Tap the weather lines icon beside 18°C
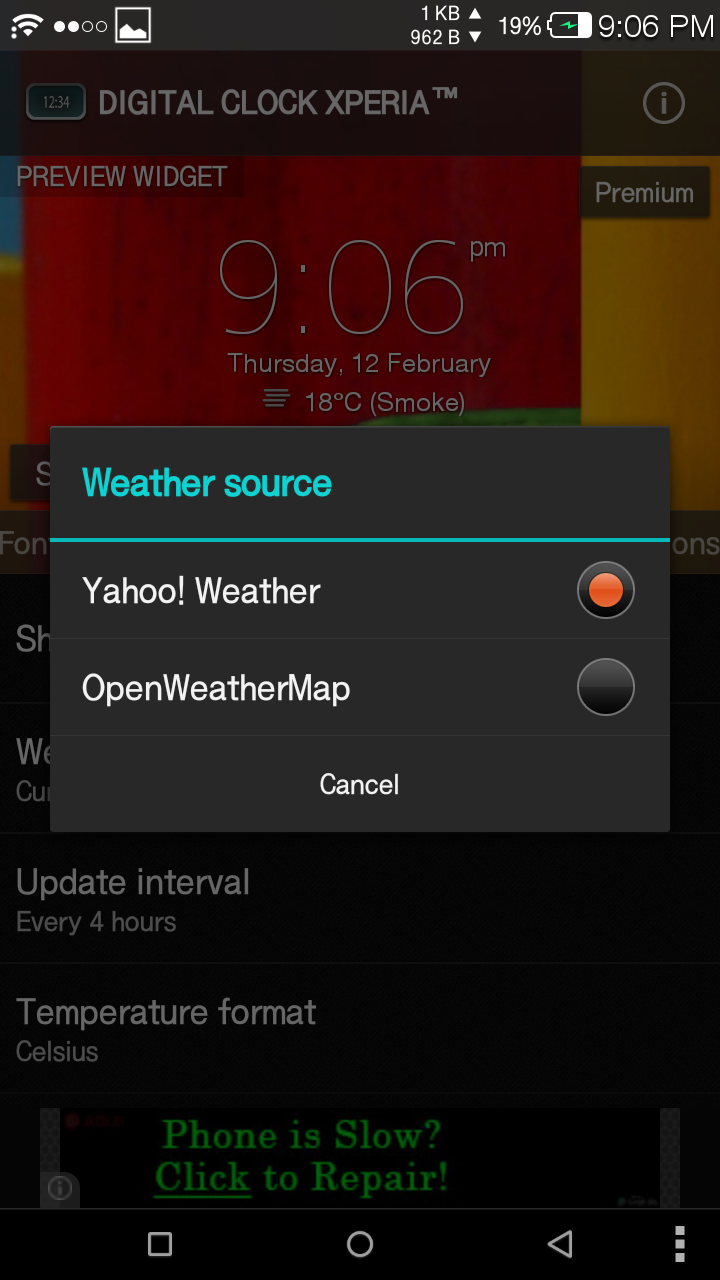The height and width of the screenshot is (1280, 720). click(x=274, y=398)
